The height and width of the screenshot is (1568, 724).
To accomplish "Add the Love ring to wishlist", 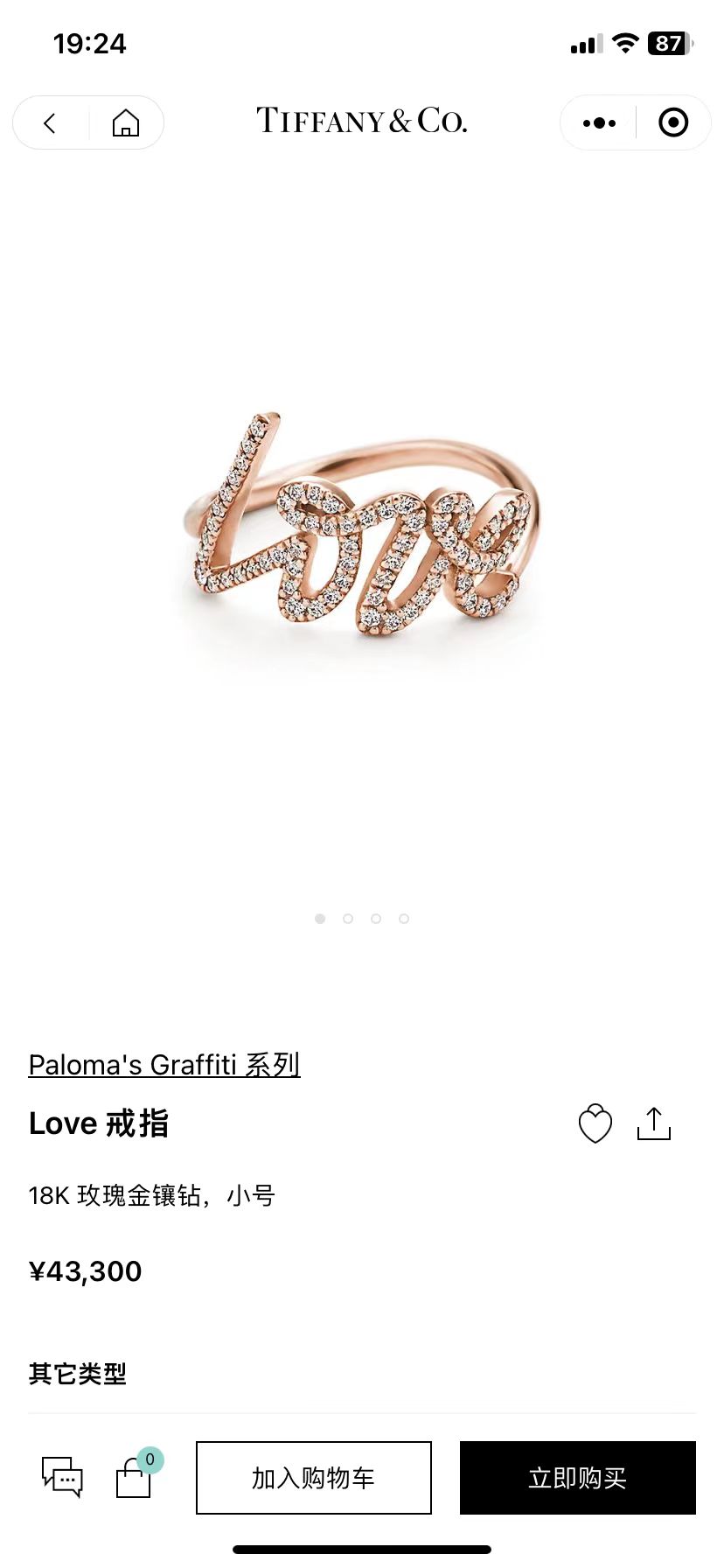I will click(x=595, y=1124).
